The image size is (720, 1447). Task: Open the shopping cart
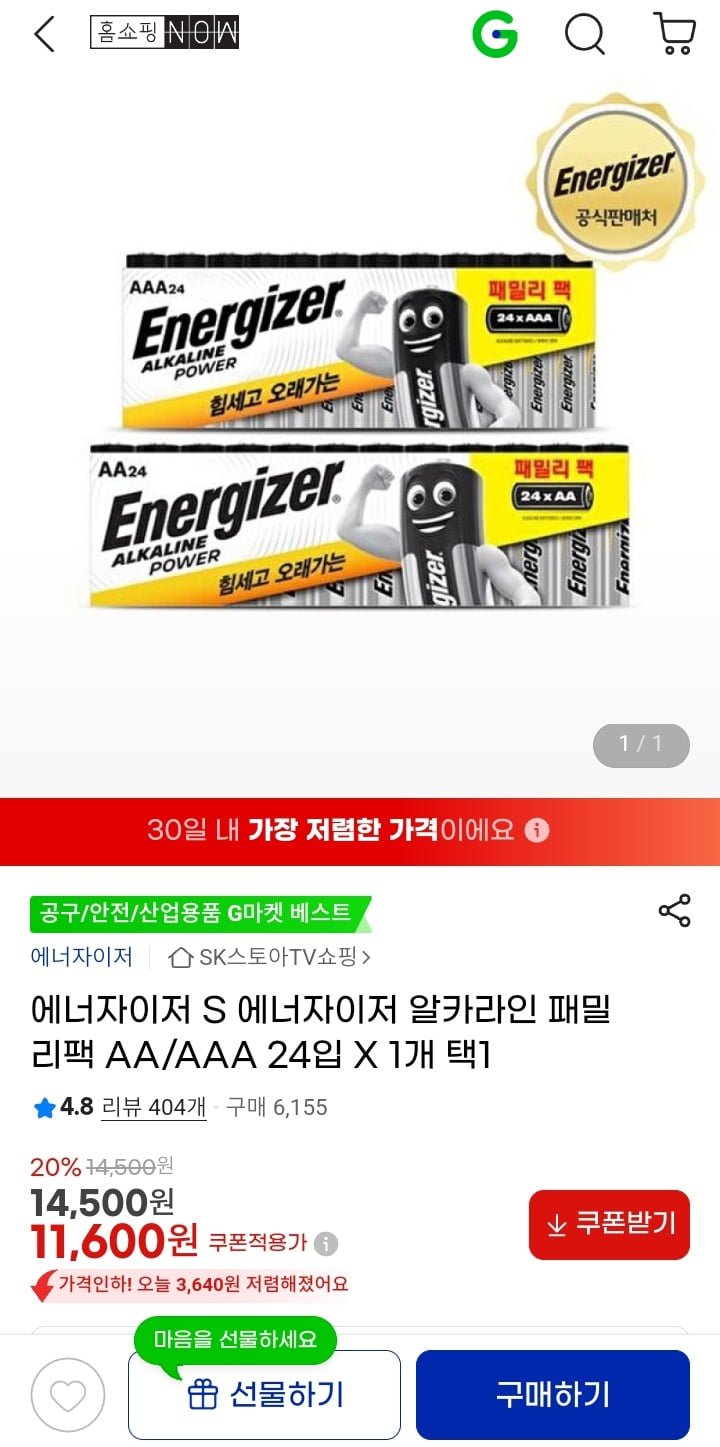[675, 34]
